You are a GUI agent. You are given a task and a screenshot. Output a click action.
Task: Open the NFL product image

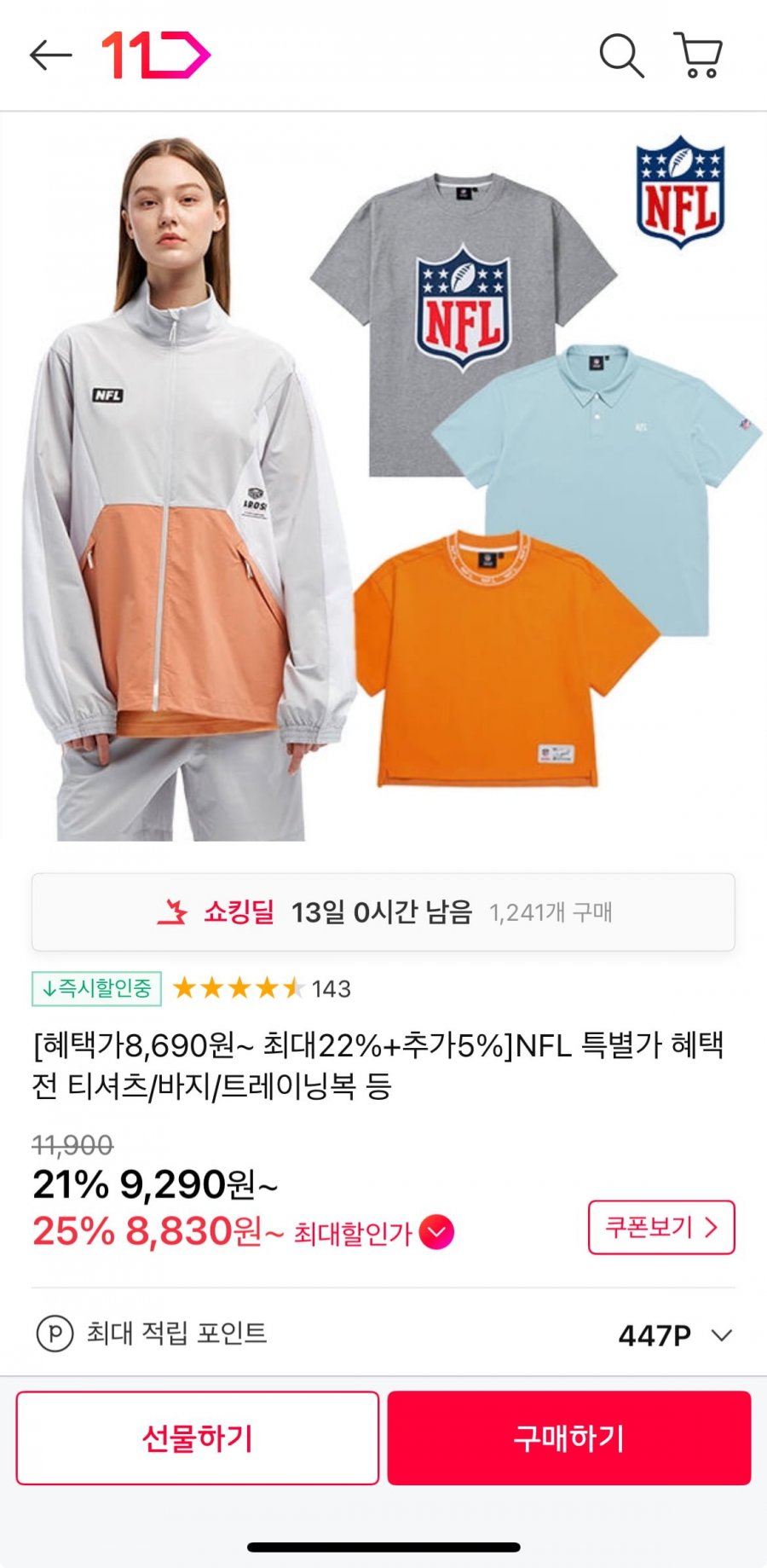(x=383, y=477)
